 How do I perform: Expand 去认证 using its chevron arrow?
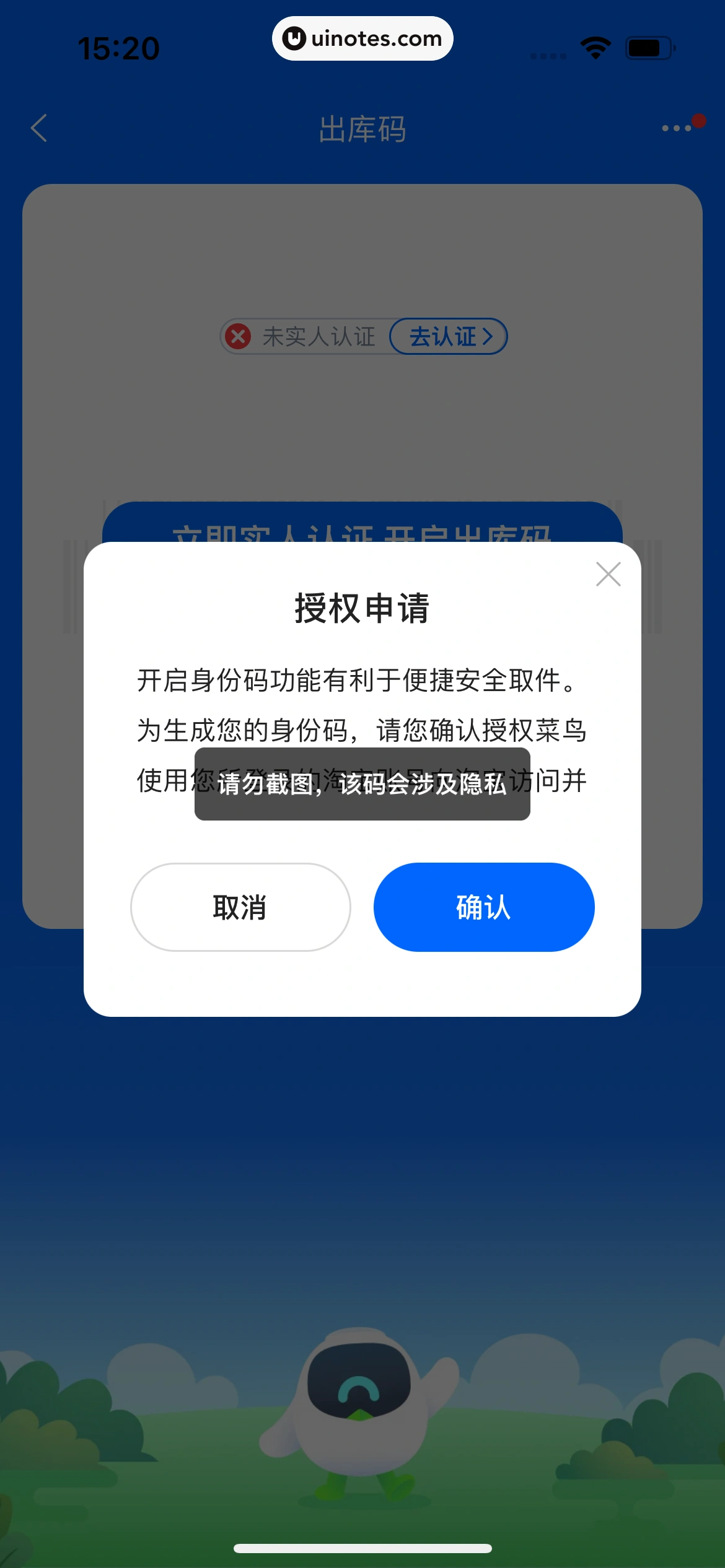click(489, 336)
